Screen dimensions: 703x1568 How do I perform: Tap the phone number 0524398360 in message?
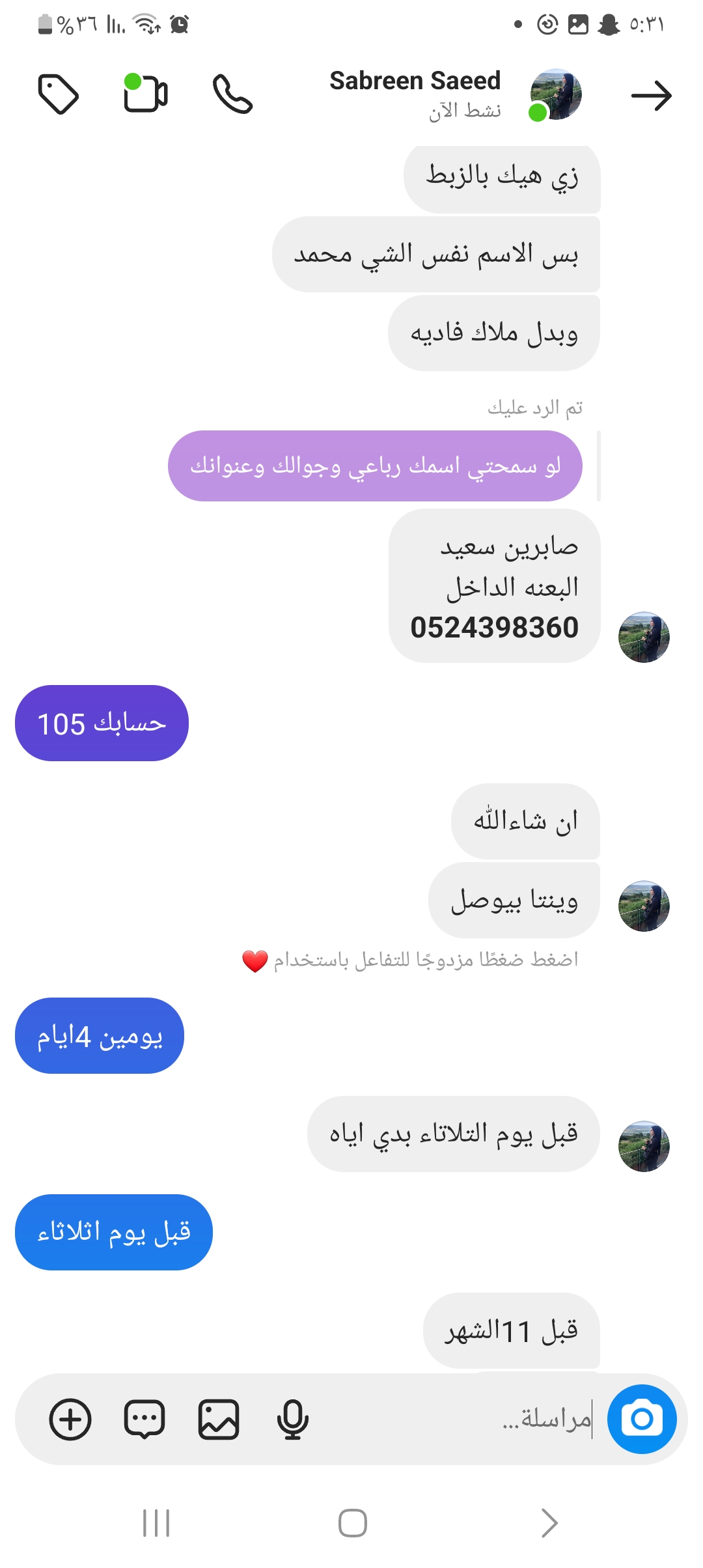point(494,628)
